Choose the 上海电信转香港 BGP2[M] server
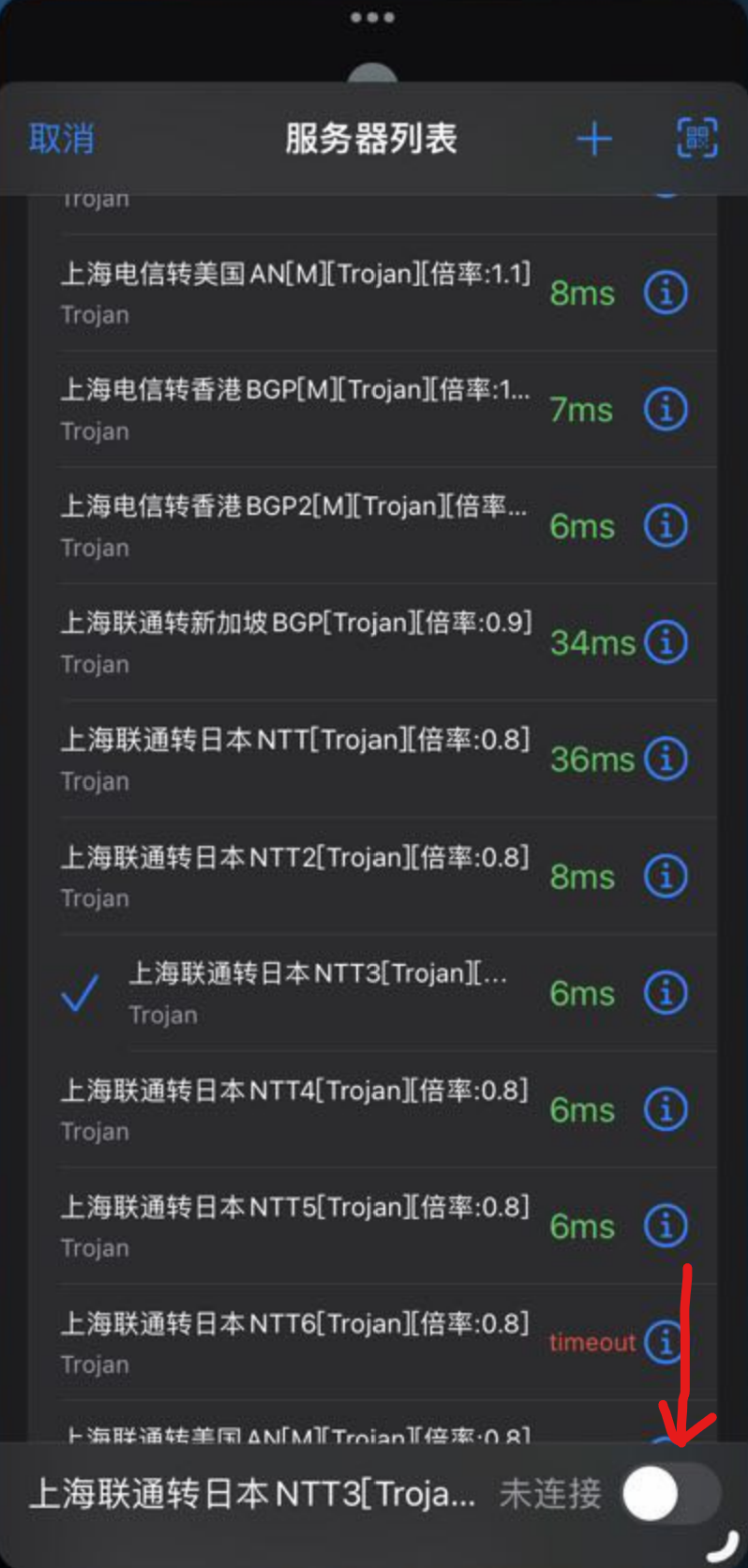Viewport: 748px width, 1568px height. tap(295, 524)
